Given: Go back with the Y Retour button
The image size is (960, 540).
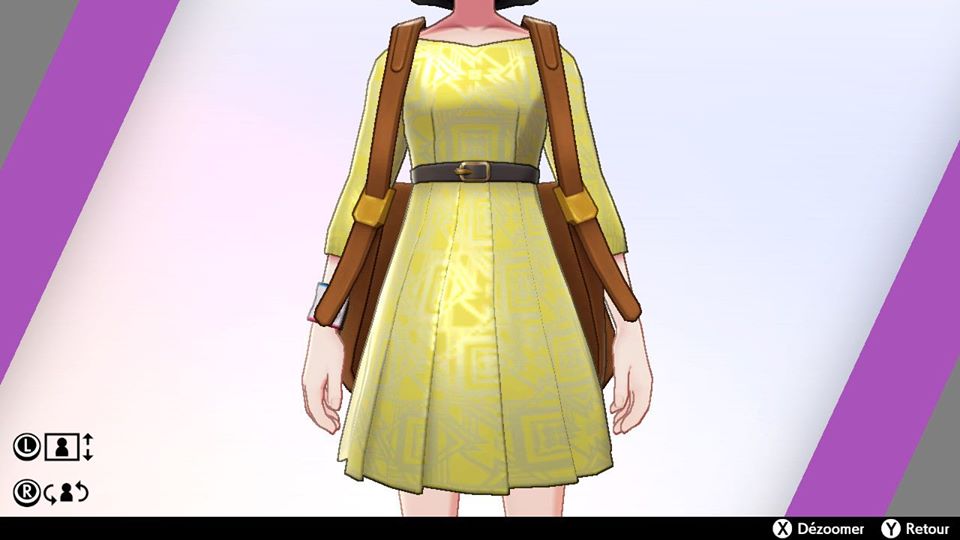Looking at the screenshot, I should [x=915, y=528].
